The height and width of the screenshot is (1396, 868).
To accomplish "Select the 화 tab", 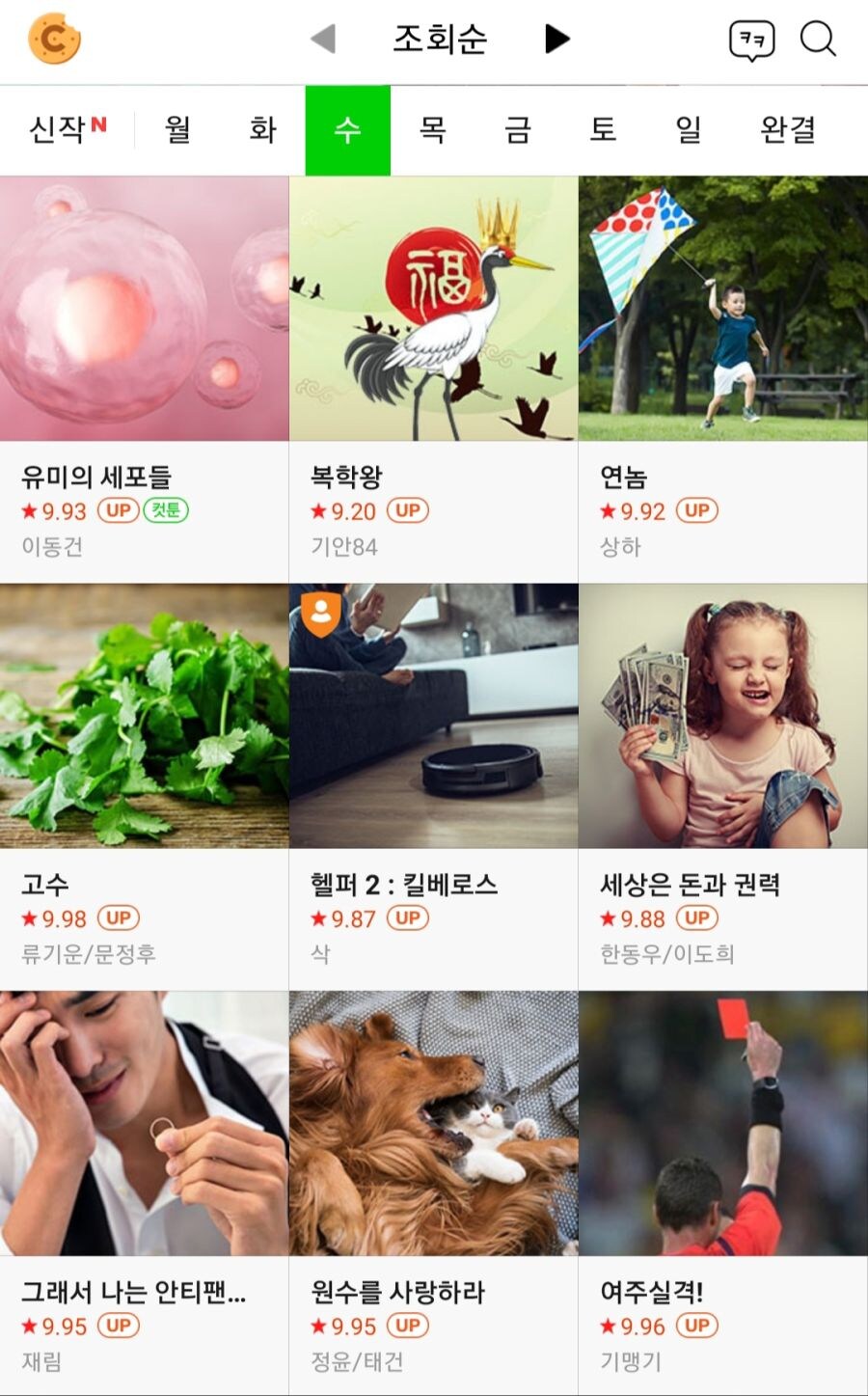I will (x=262, y=129).
